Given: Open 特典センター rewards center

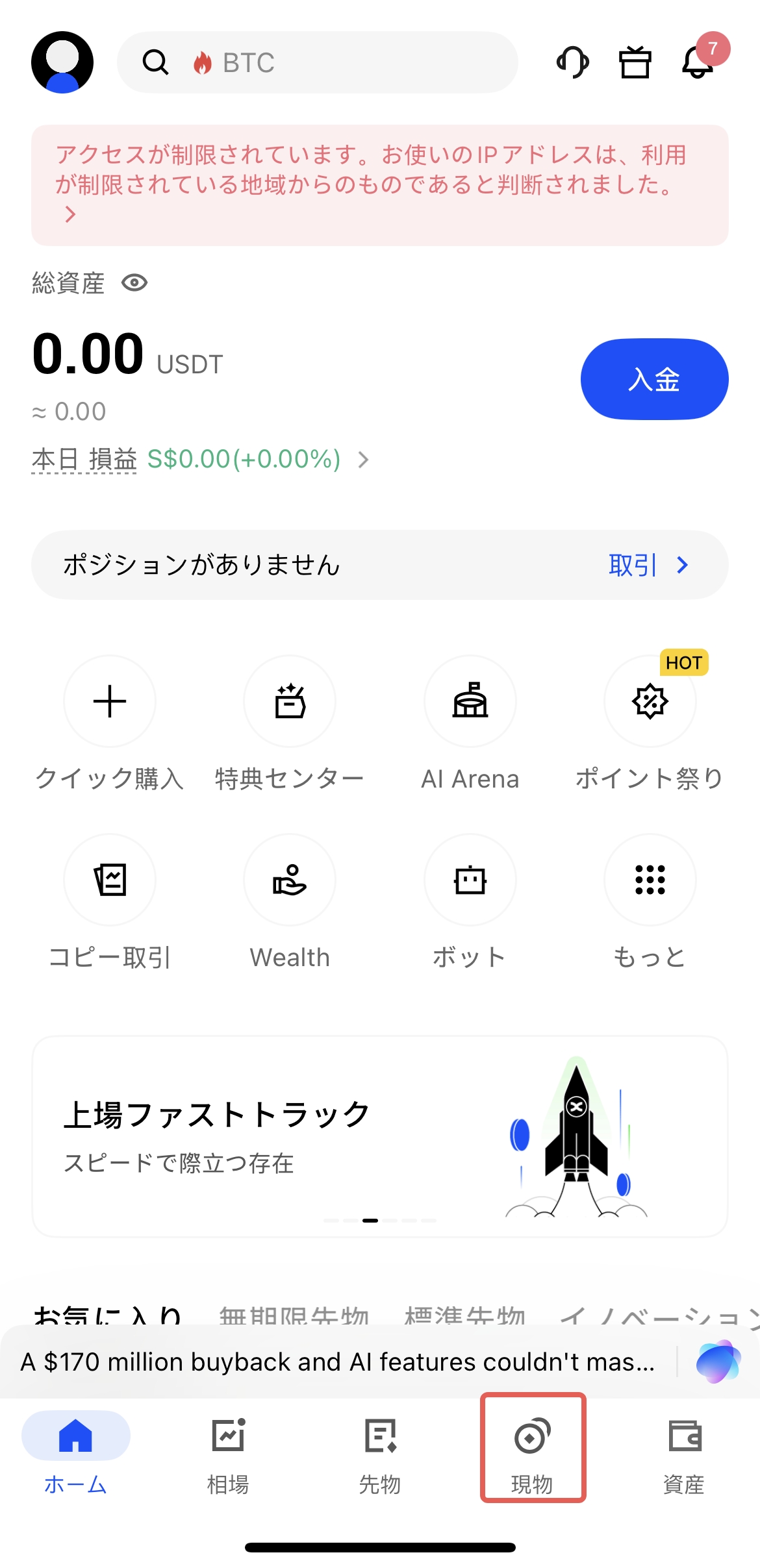Looking at the screenshot, I should coord(290,702).
